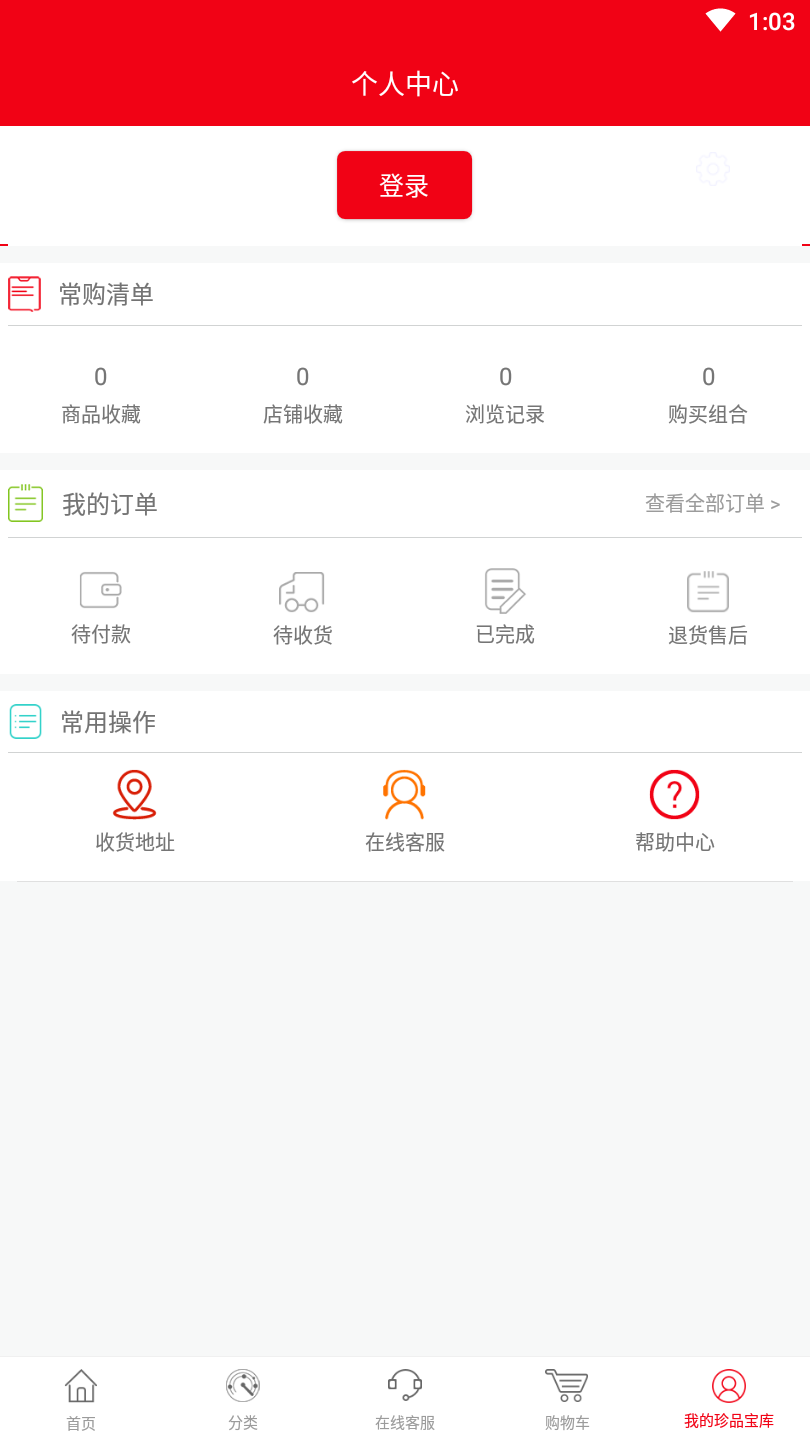Tap 查看全部订单 to view all orders
Image resolution: width=810 pixels, height=1440 pixels.
pyautogui.click(x=712, y=504)
